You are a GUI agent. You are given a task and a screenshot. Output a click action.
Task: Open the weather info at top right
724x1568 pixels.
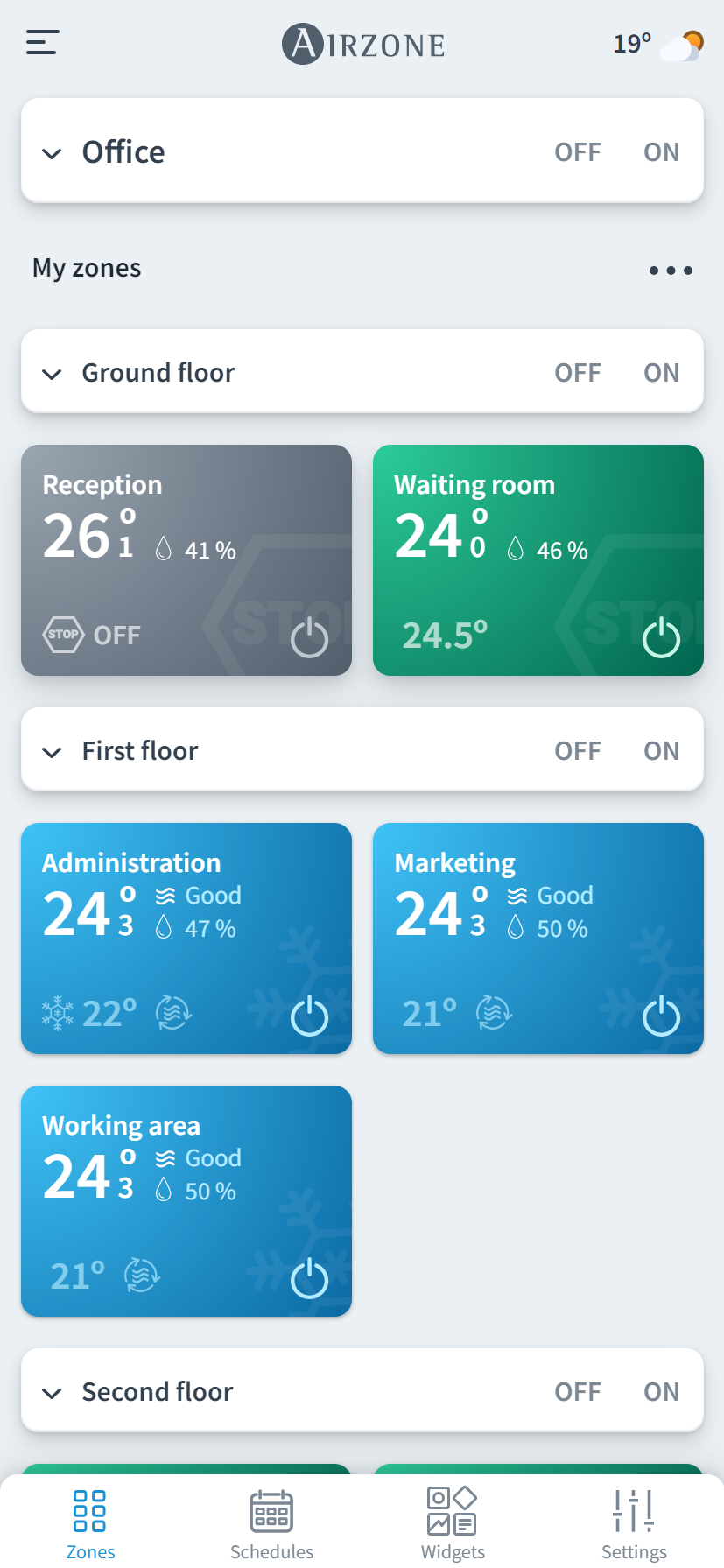coord(657,44)
